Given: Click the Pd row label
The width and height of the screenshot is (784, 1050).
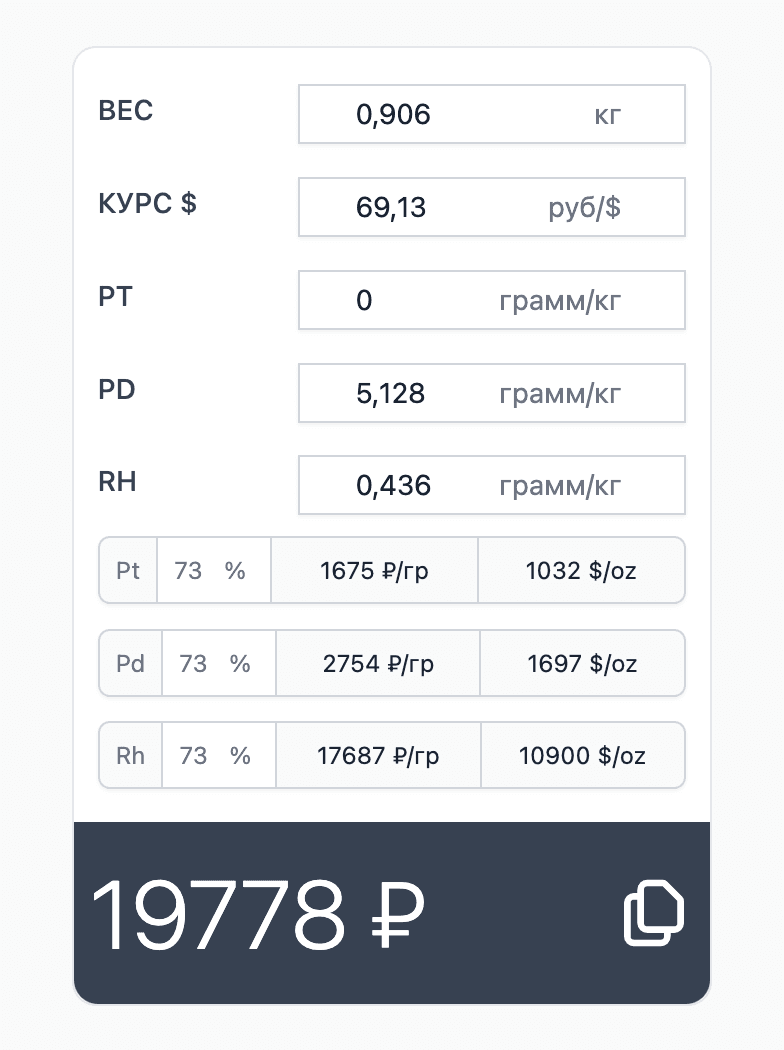Looking at the screenshot, I should (130, 663).
